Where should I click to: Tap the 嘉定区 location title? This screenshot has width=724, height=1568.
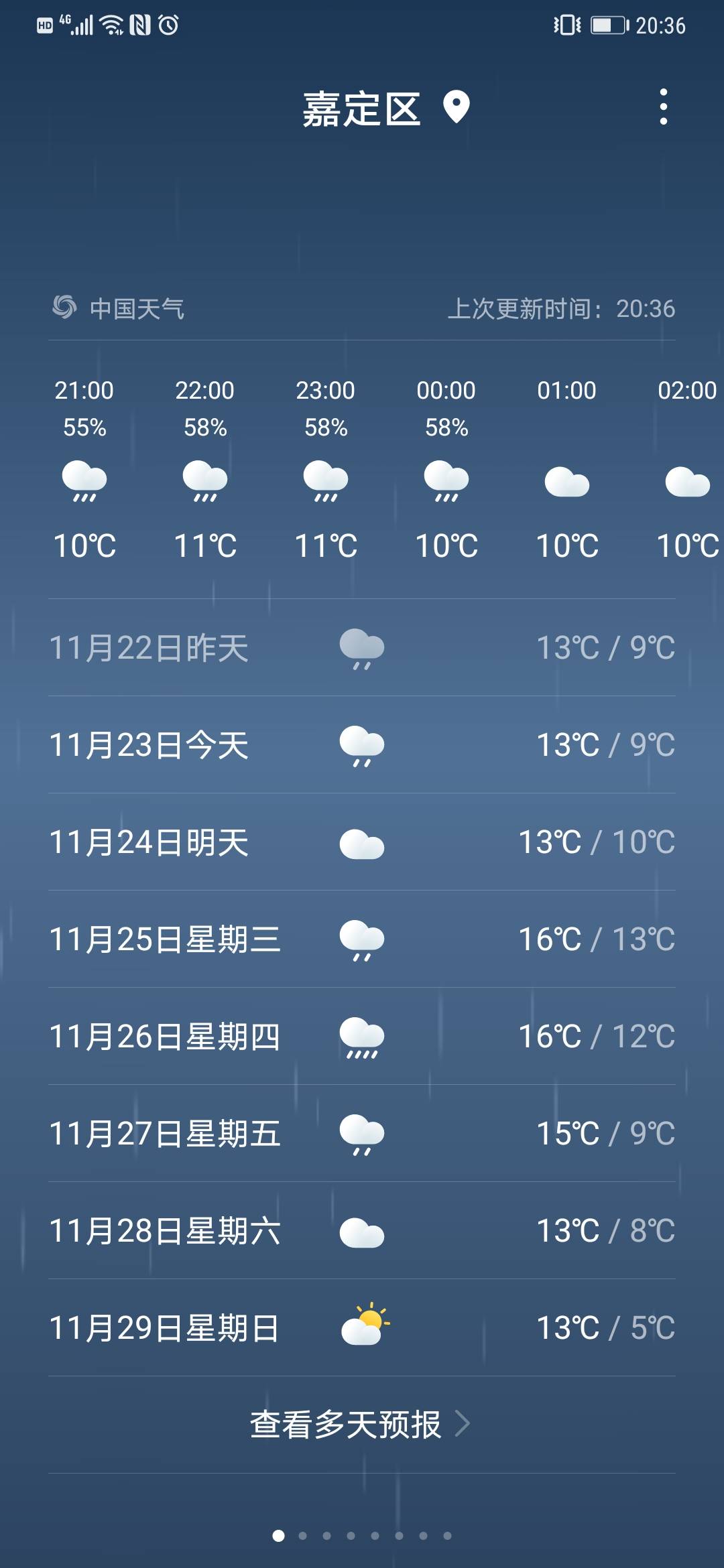click(x=361, y=109)
